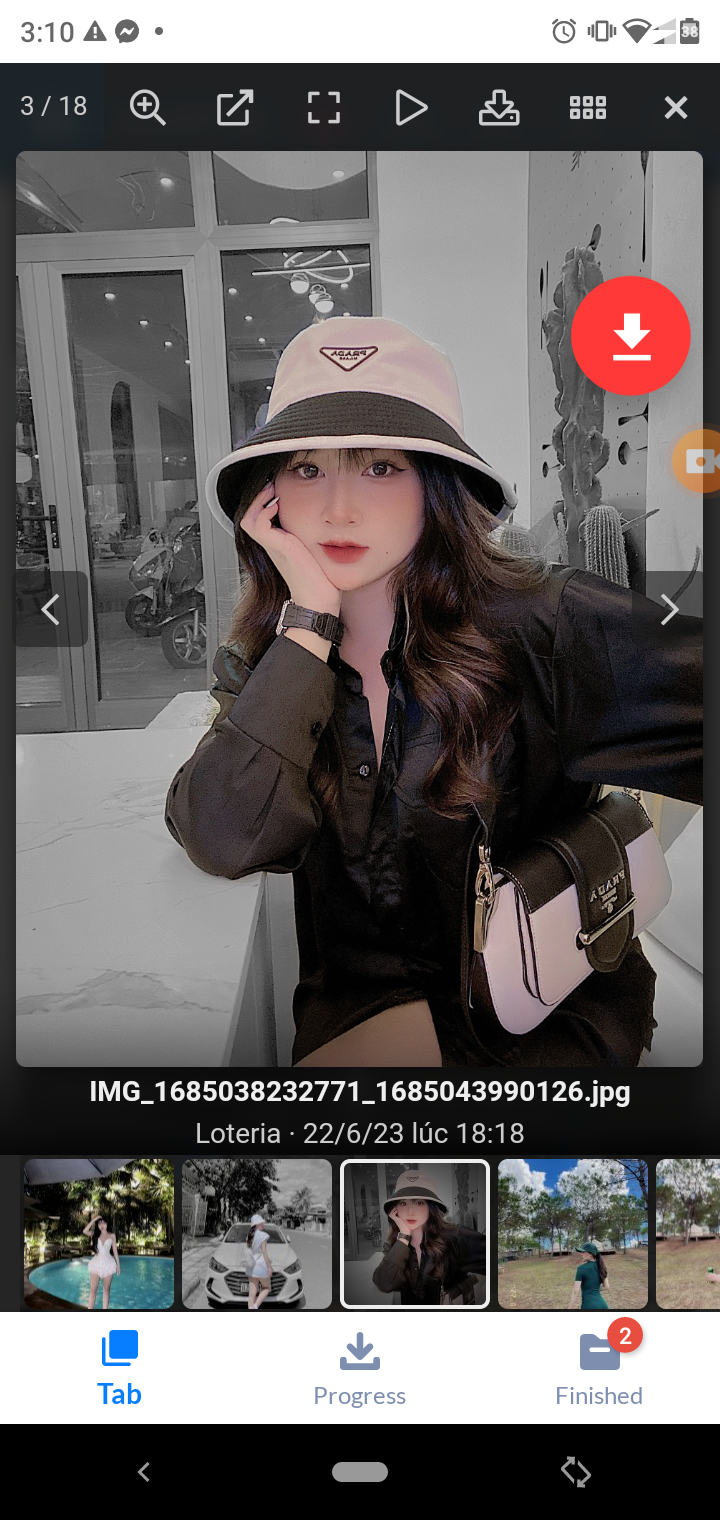Go to the next image

coord(669,609)
